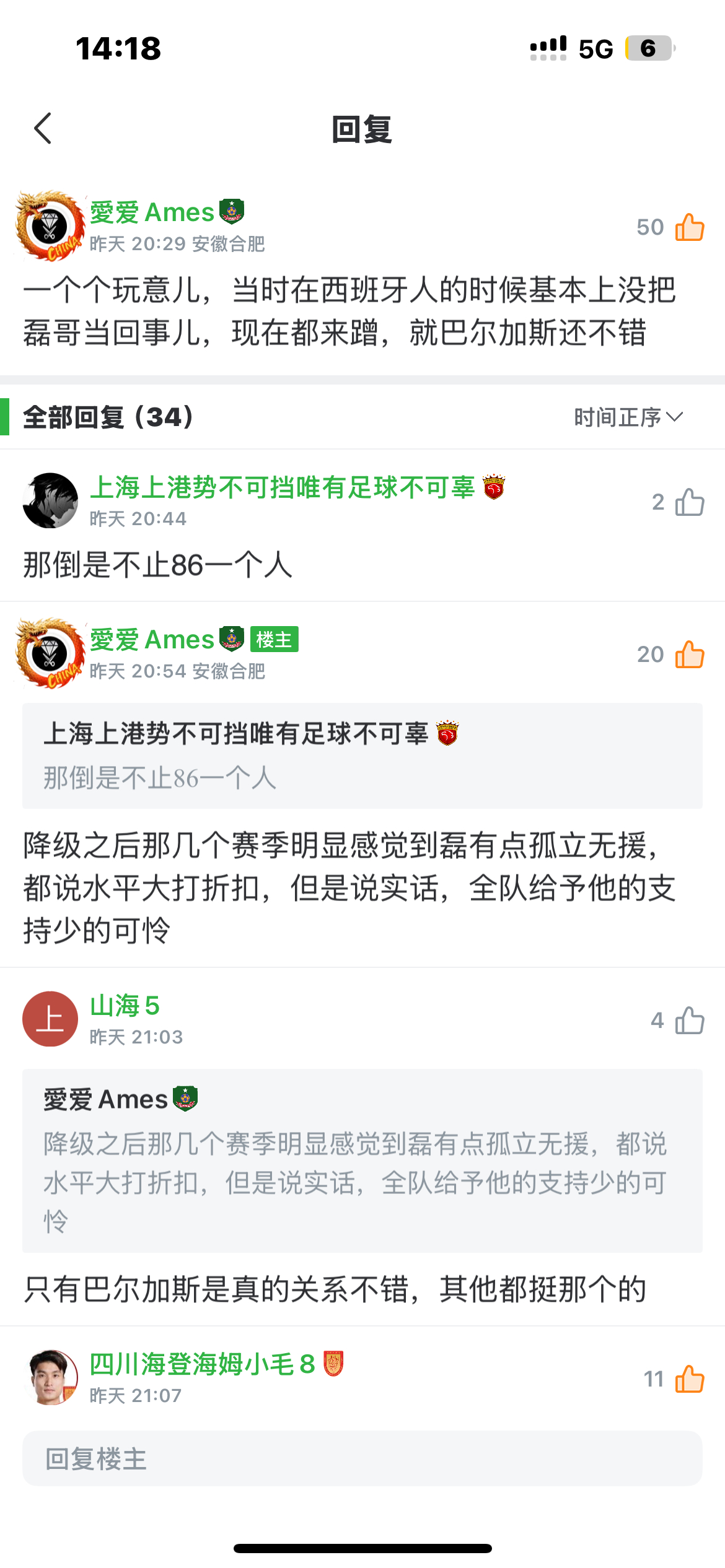Tap the 楼主 badge beside 愛爱Ames
This screenshot has width=725, height=1568.
point(274,638)
